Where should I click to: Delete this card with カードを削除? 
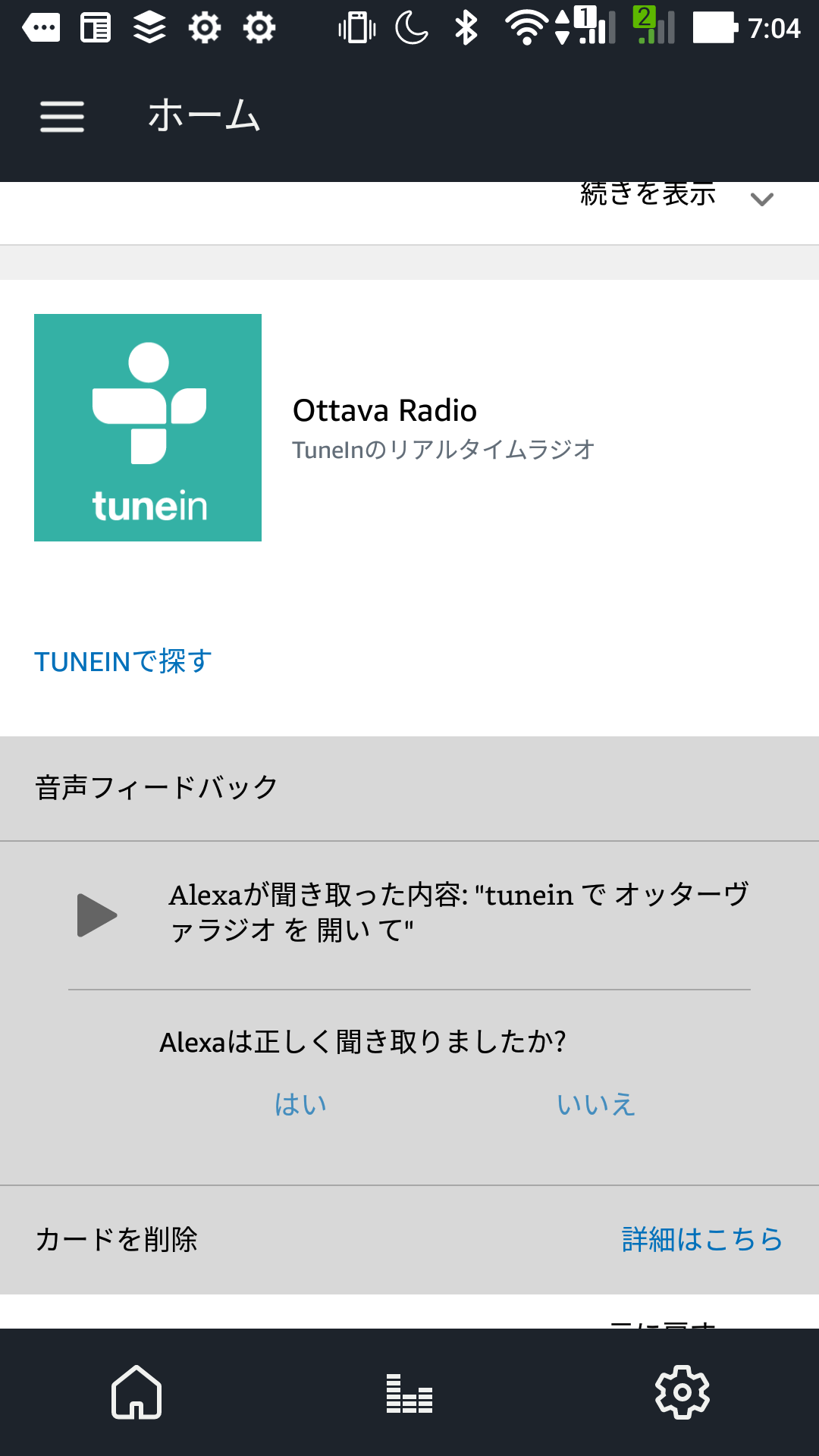[116, 1240]
